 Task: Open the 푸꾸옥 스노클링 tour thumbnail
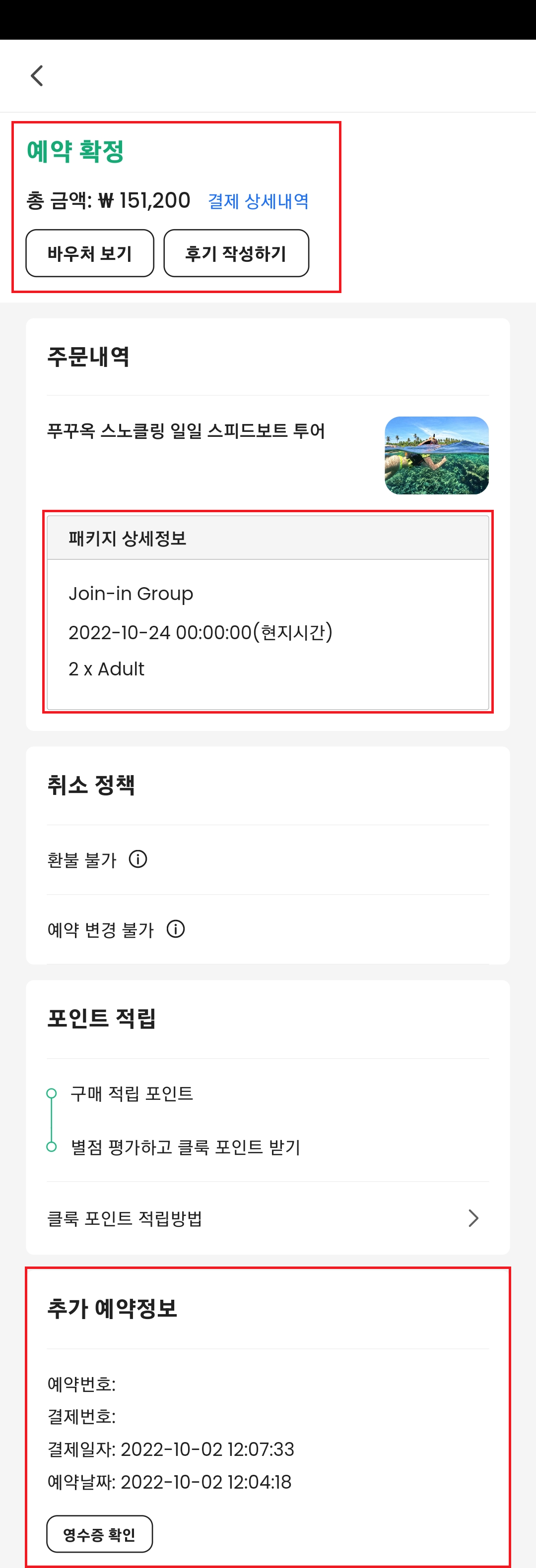436,455
